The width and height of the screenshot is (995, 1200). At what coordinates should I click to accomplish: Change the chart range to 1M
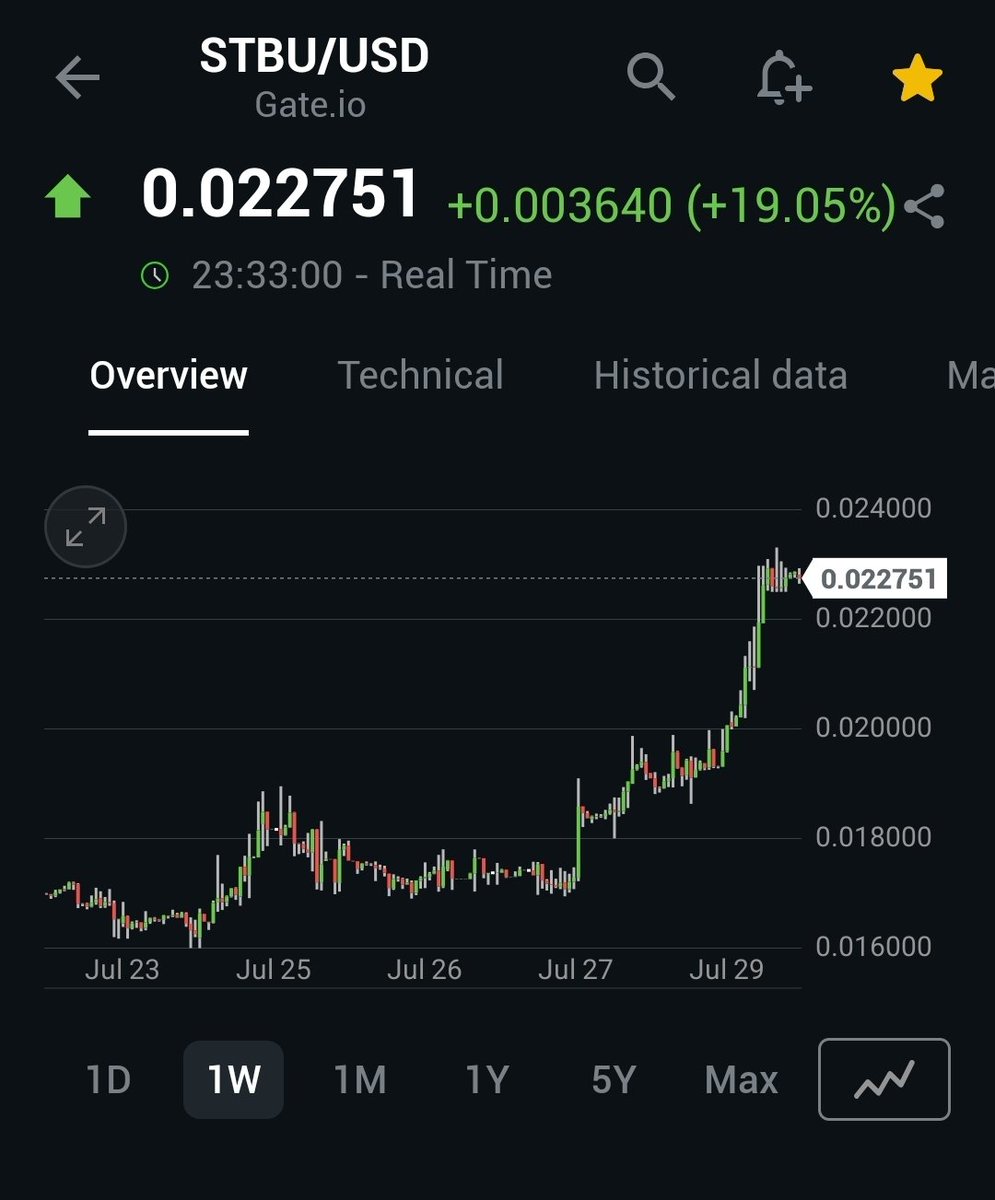coord(359,1080)
